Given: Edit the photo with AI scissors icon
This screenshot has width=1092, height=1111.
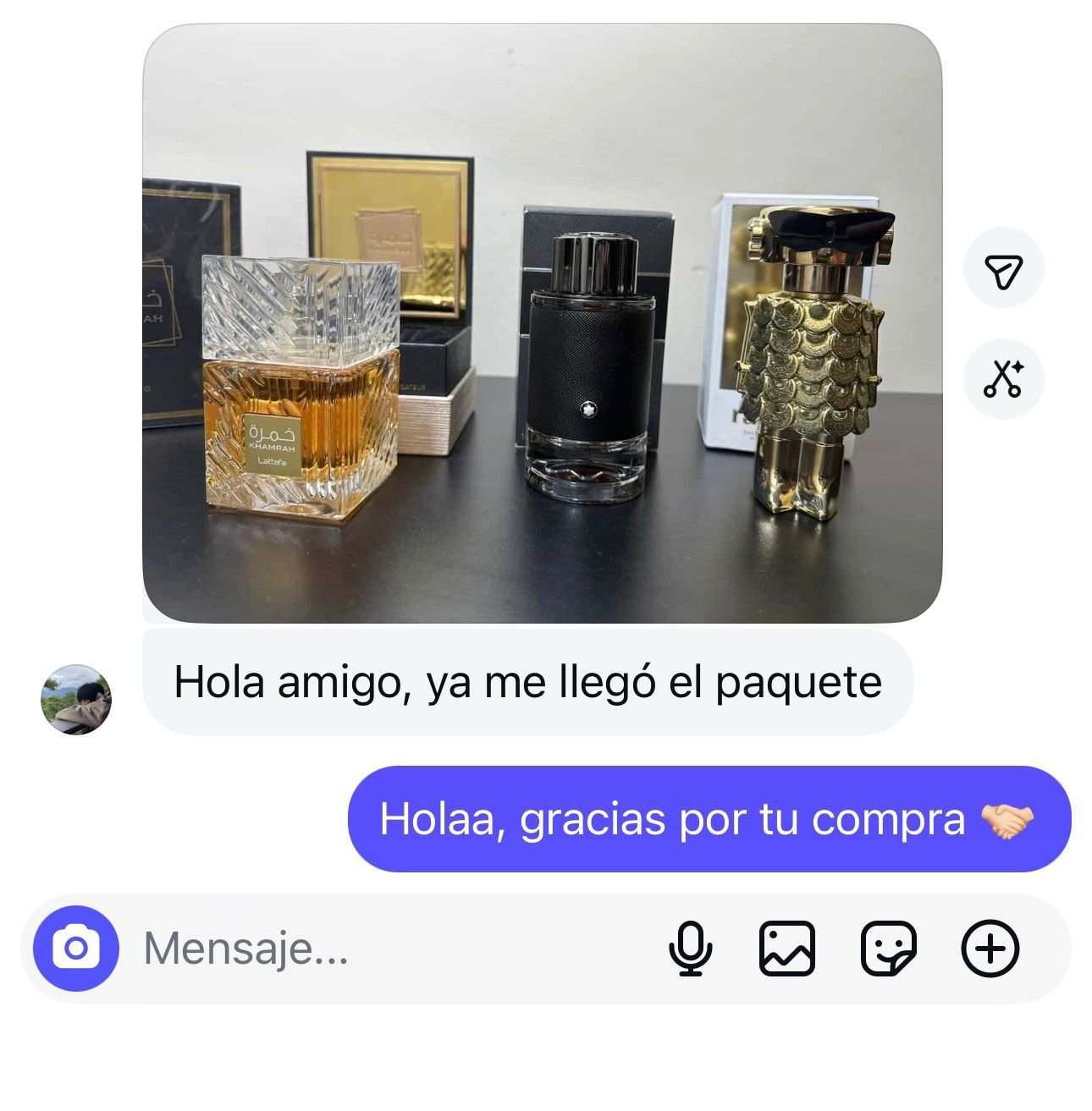Looking at the screenshot, I should [x=1004, y=378].
